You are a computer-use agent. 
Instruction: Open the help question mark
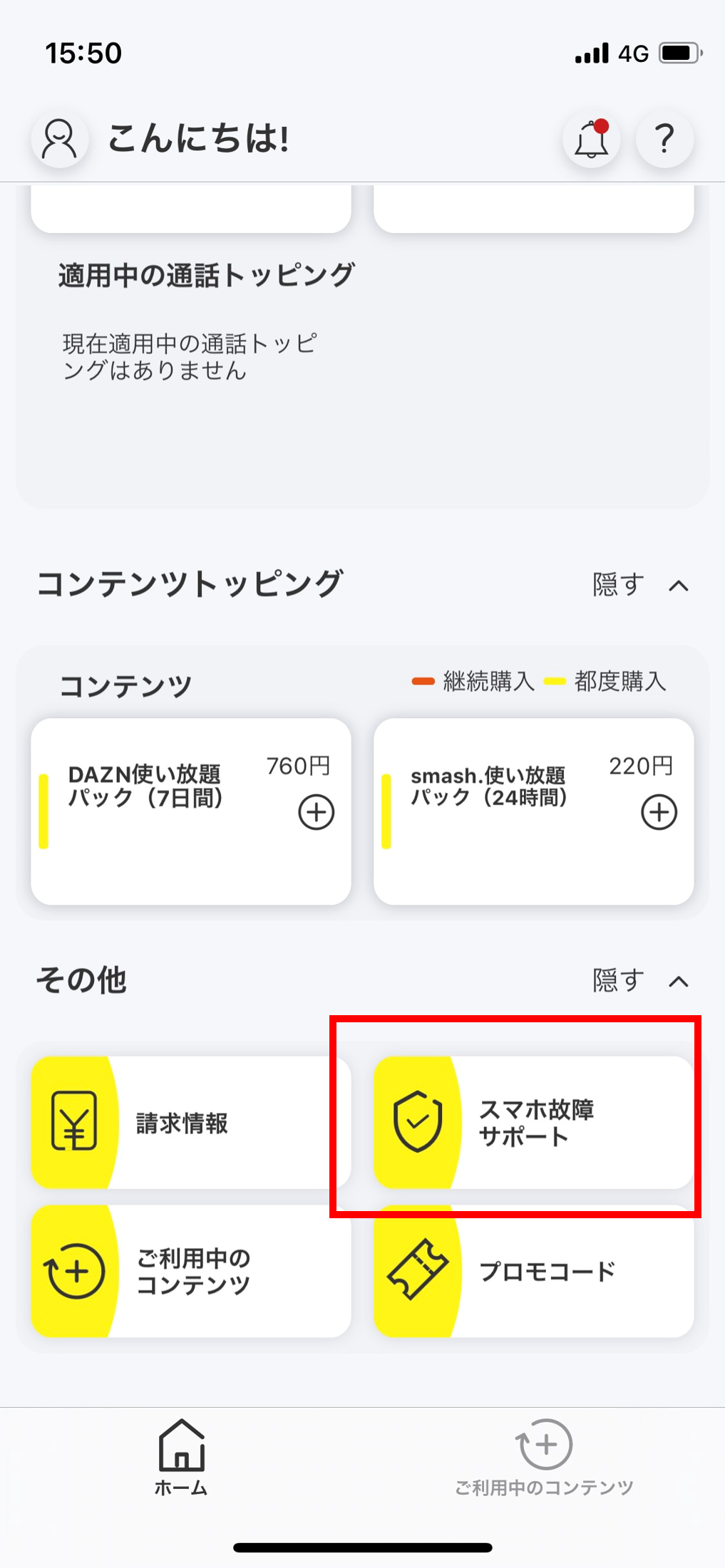664,138
